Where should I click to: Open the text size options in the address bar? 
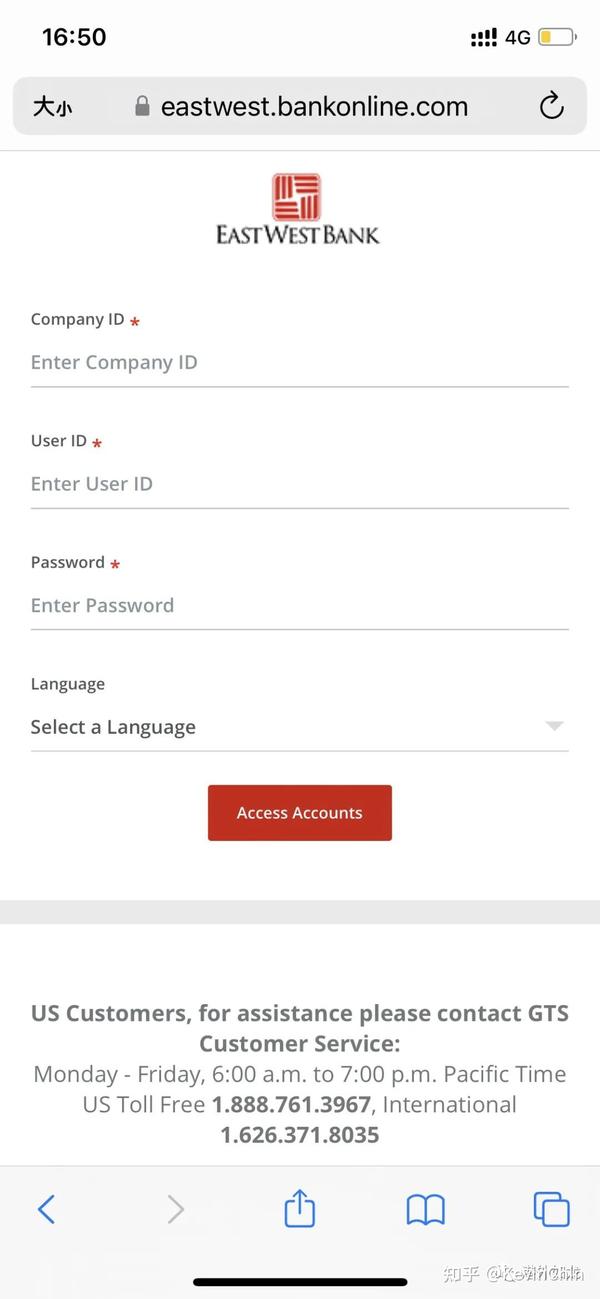[53, 106]
